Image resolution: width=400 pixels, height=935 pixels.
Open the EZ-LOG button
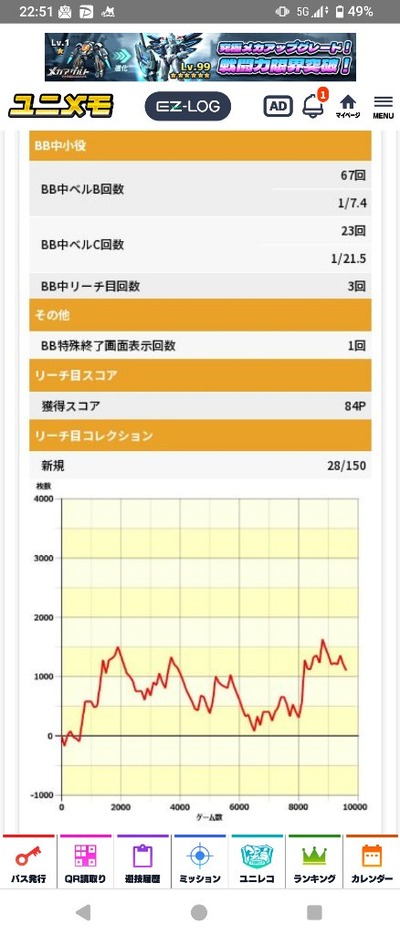click(188, 106)
